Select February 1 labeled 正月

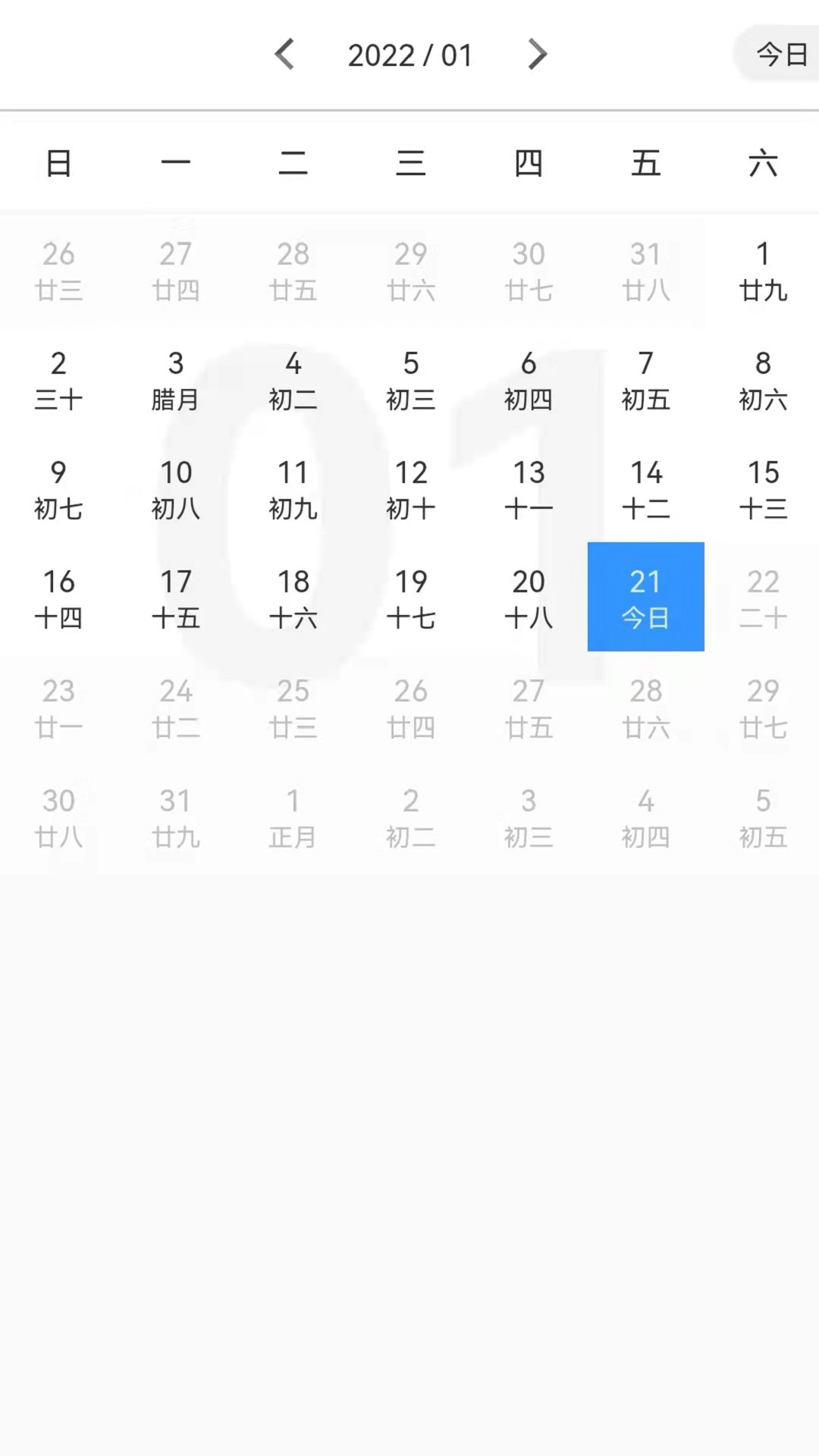[293, 817]
